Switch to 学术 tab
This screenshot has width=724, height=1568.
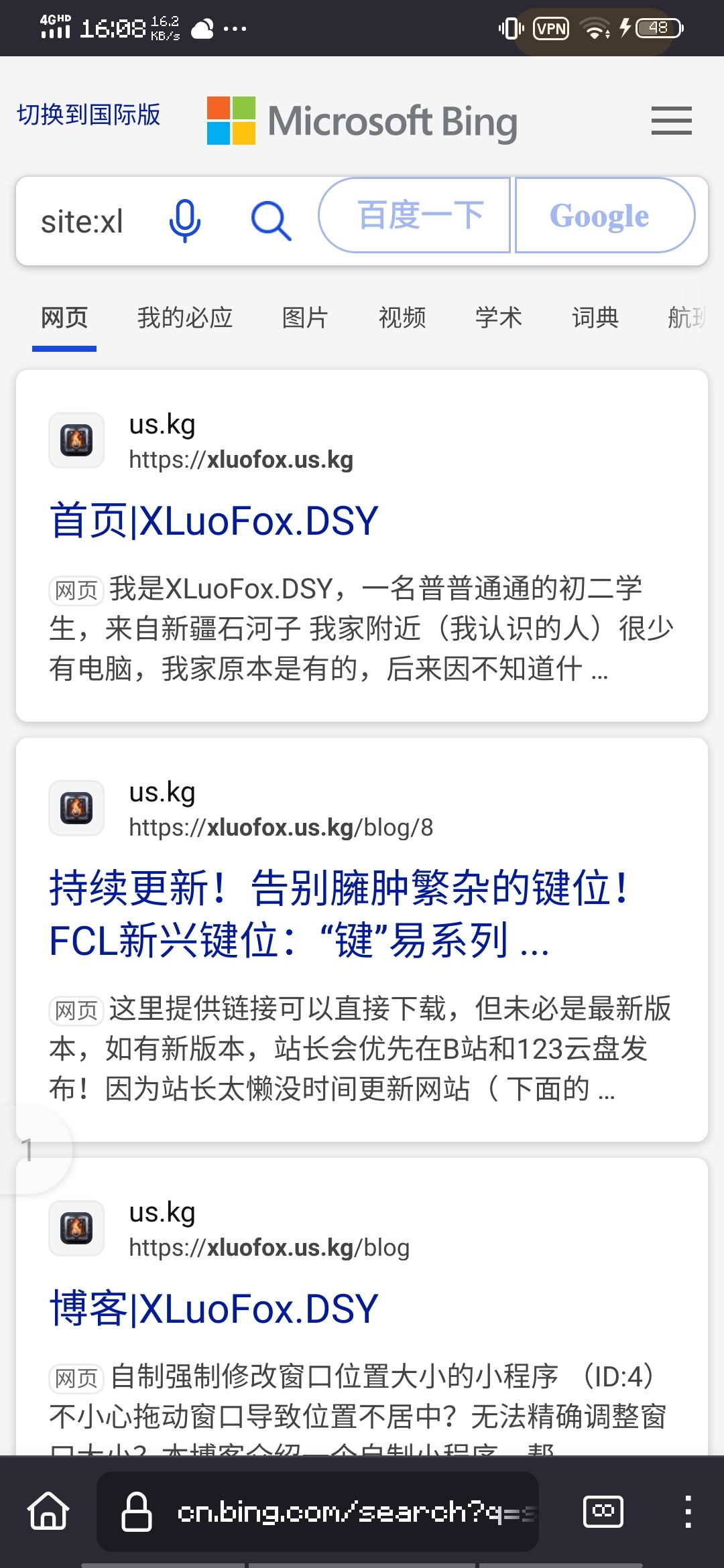click(x=499, y=318)
